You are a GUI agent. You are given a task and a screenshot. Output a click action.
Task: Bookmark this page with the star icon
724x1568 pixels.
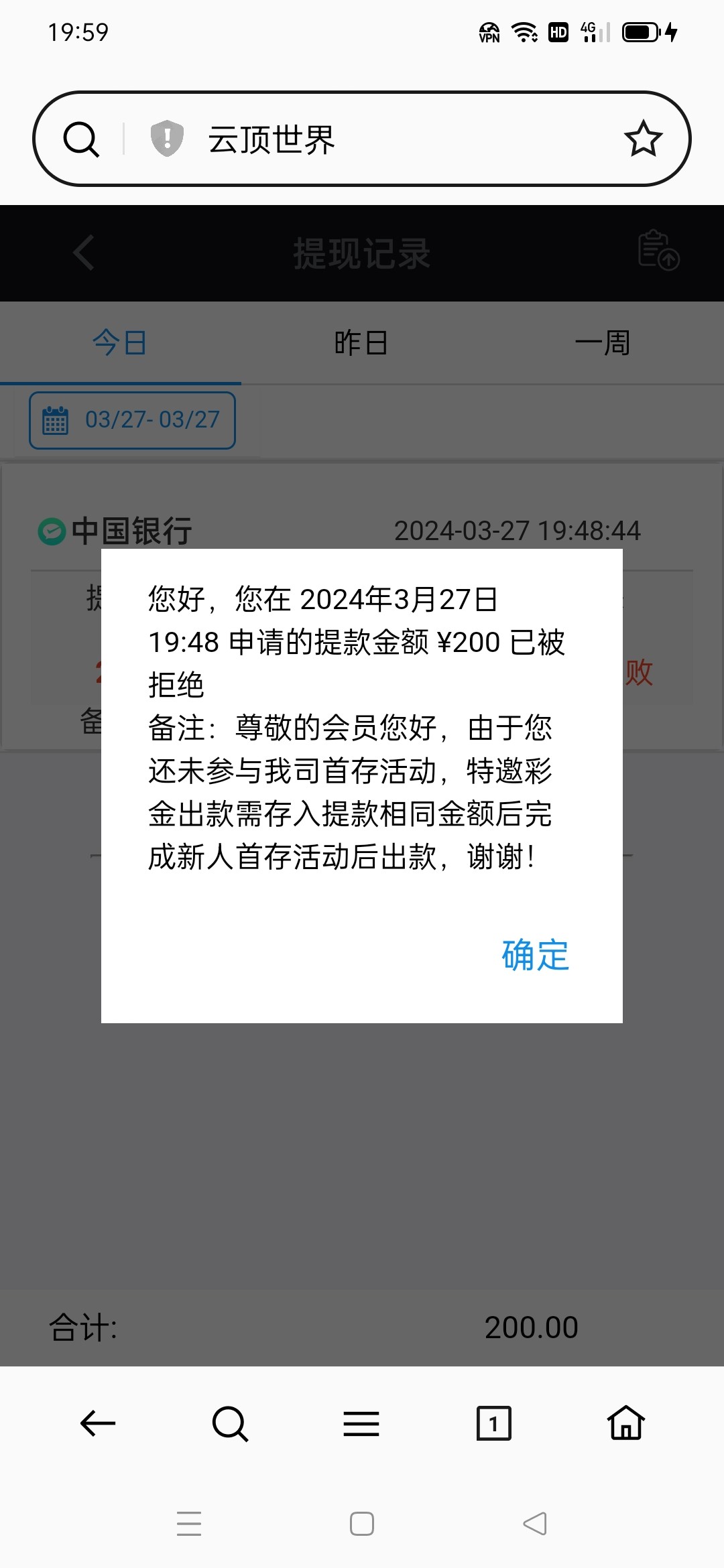coord(643,139)
